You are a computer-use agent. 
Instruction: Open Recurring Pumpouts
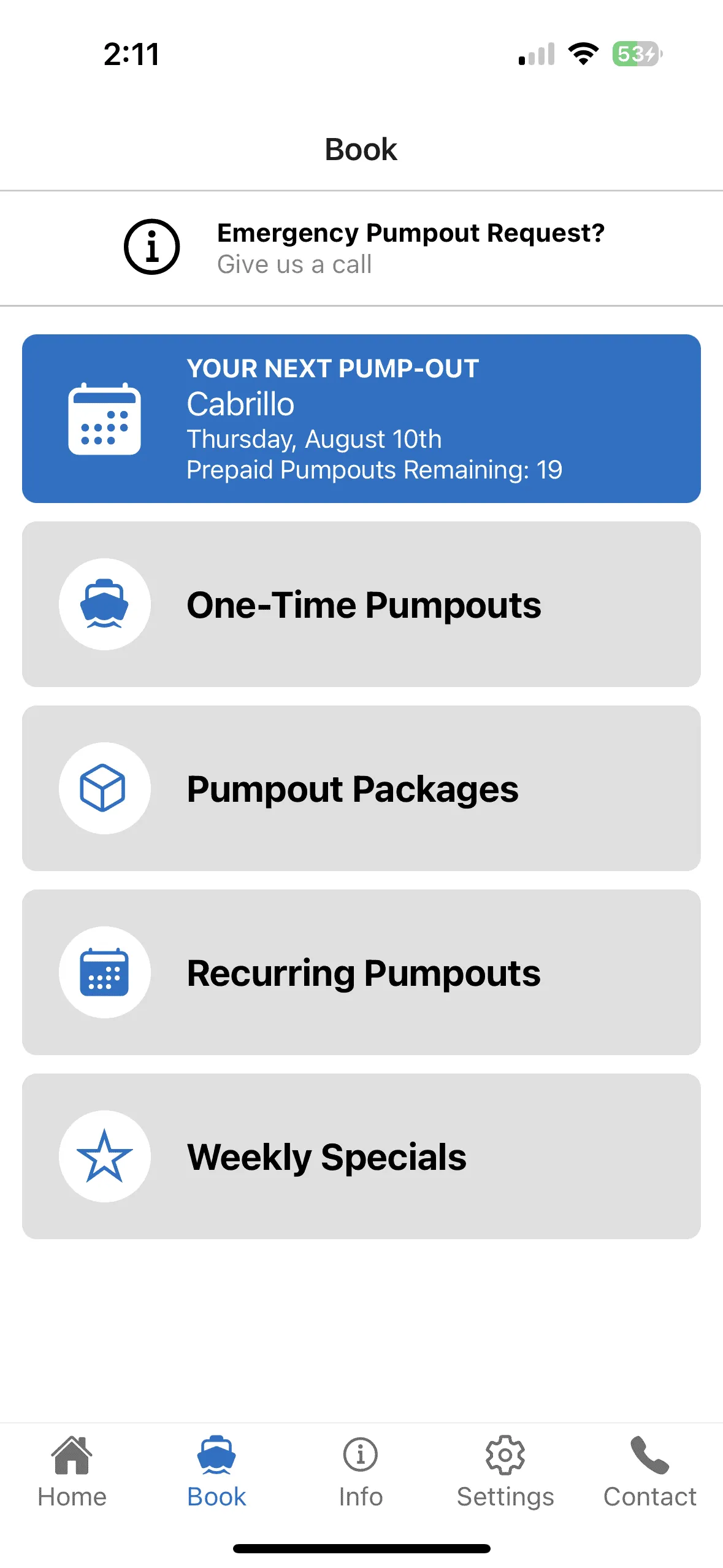tap(361, 972)
